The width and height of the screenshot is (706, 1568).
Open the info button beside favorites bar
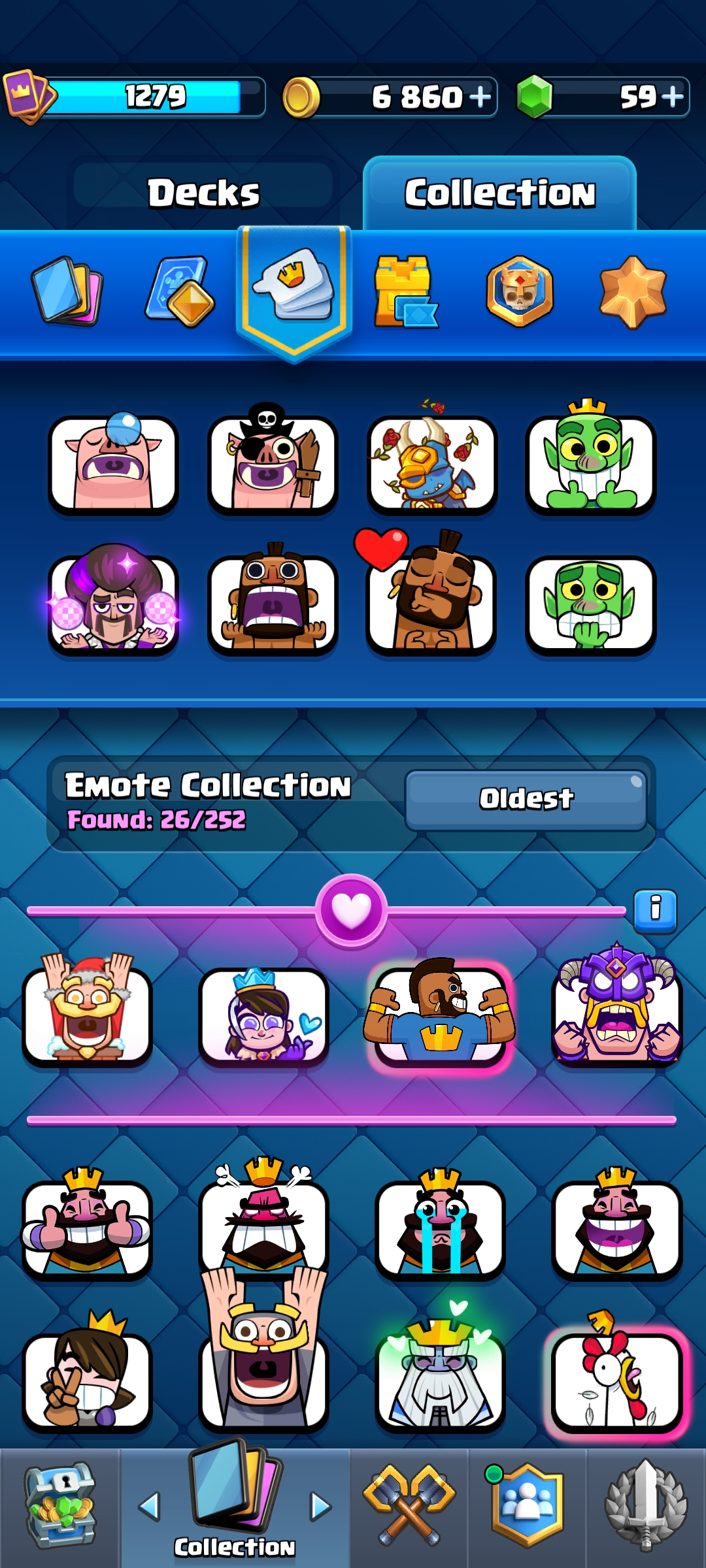[x=656, y=911]
